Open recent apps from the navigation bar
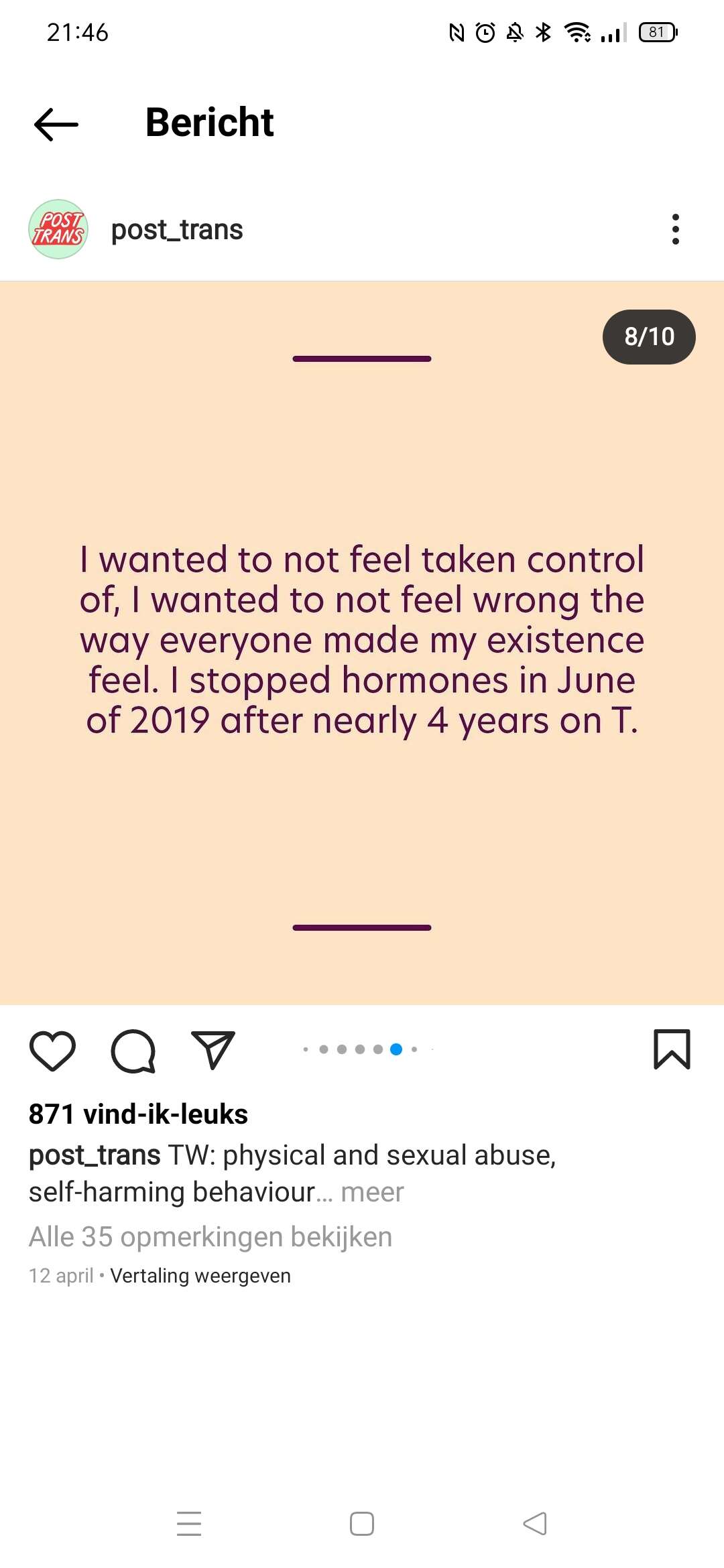Screen dimensions: 724x1568 point(189,1523)
